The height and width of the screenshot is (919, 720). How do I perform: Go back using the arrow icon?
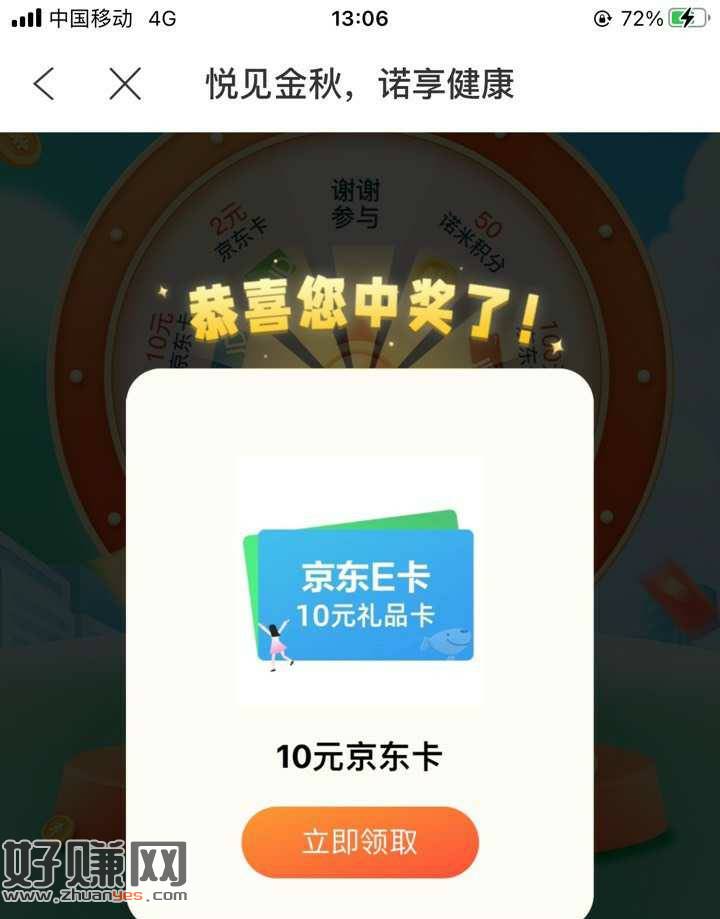coord(44,84)
